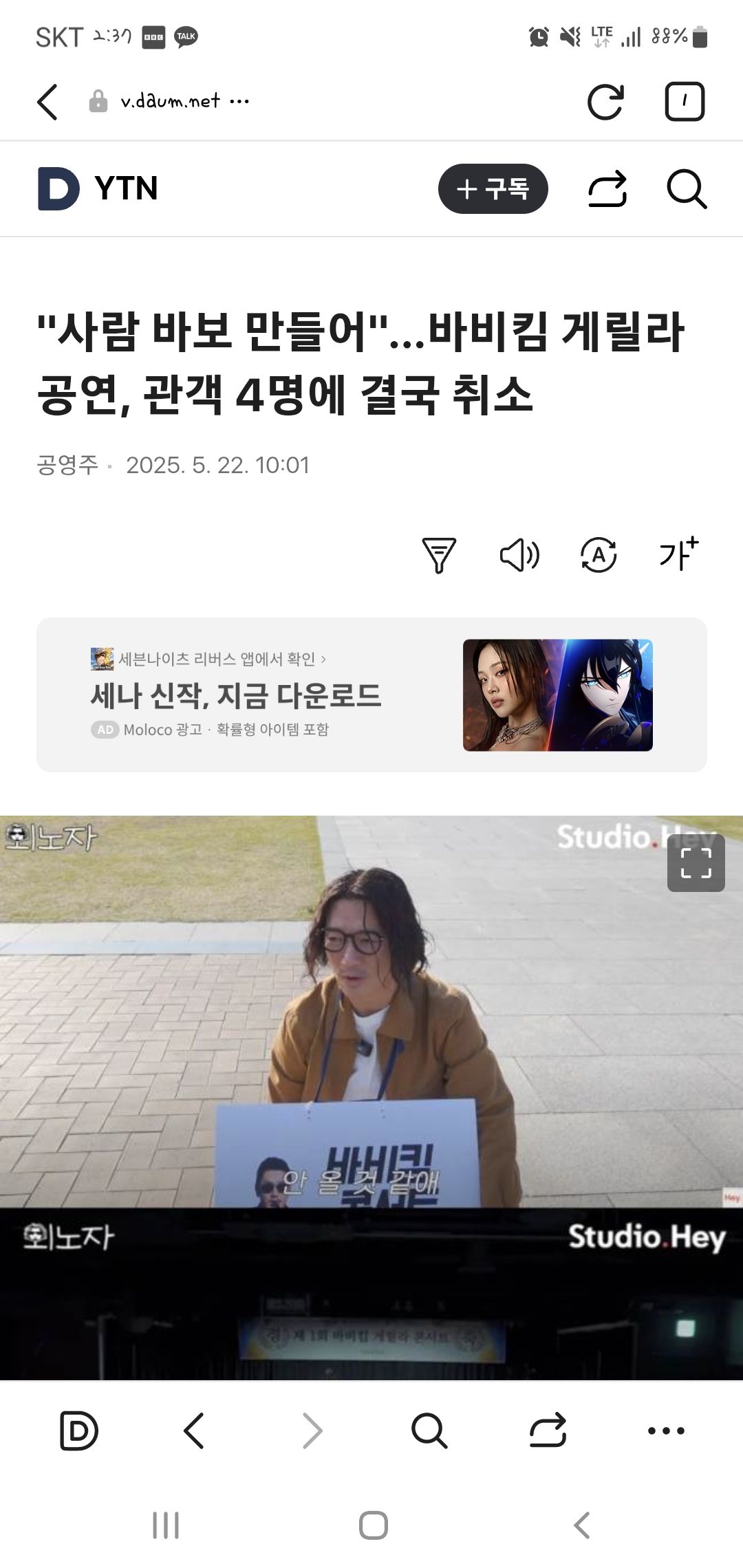Open the bottom bar more options
The height and width of the screenshot is (1568, 743).
(x=666, y=1431)
